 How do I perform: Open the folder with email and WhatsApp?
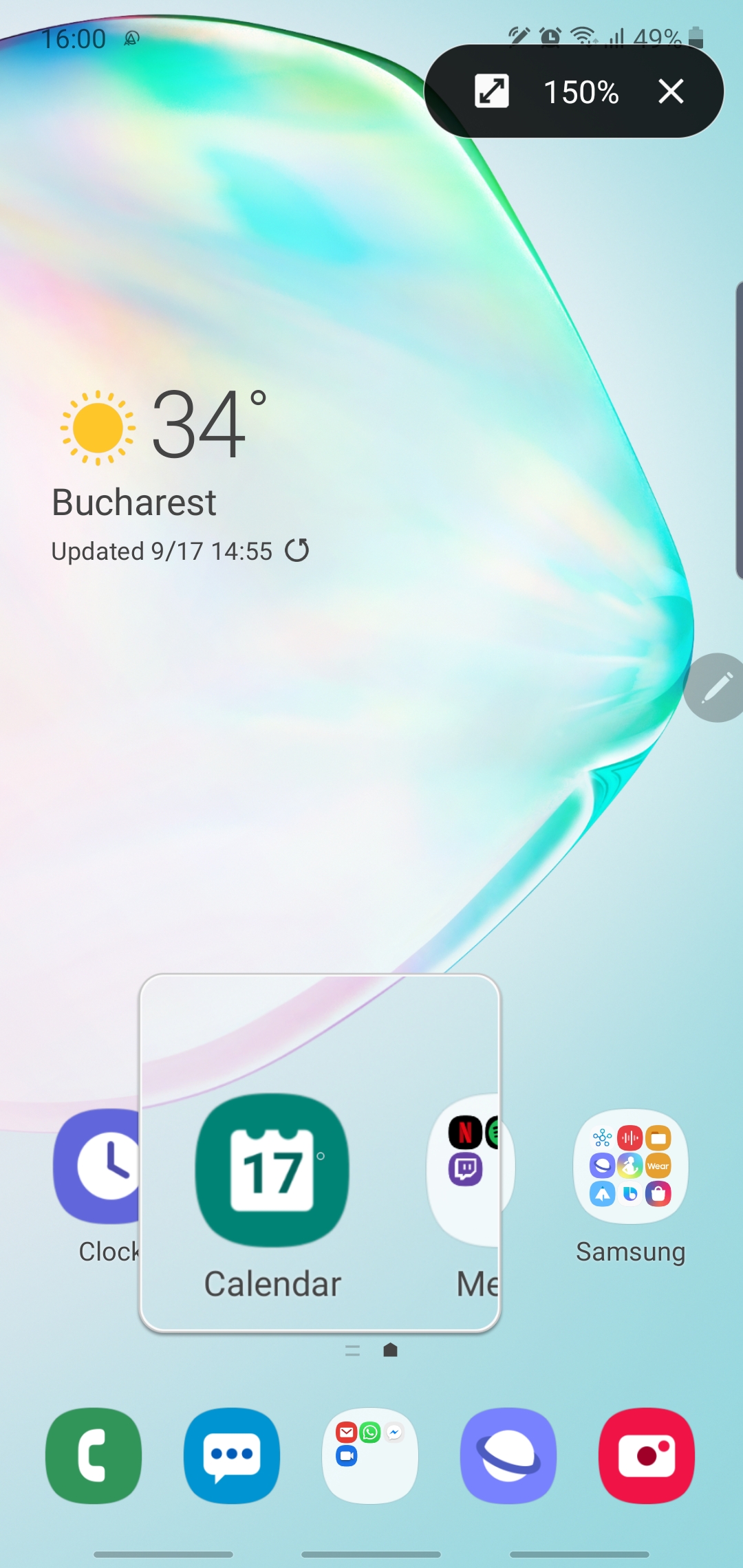tap(370, 1455)
